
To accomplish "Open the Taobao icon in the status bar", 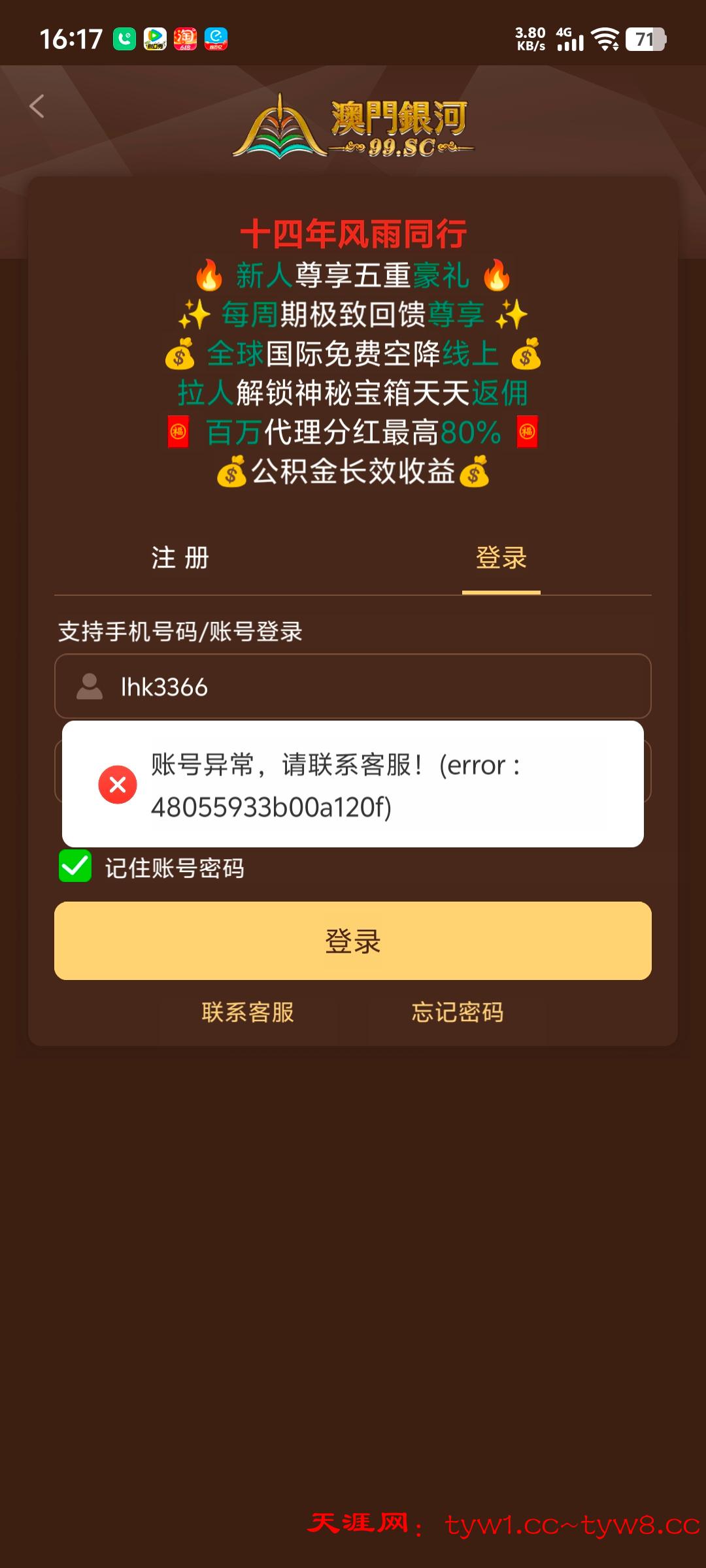I will pyautogui.click(x=184, y=39).
